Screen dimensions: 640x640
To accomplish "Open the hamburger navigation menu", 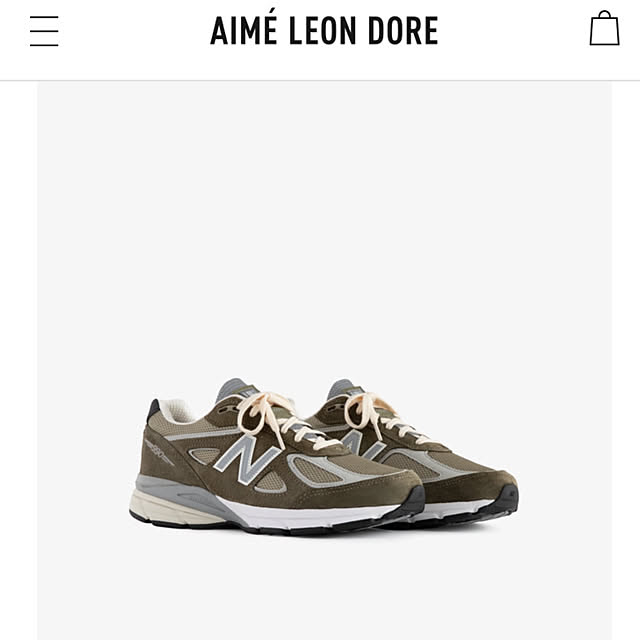I will click(44, 31).
